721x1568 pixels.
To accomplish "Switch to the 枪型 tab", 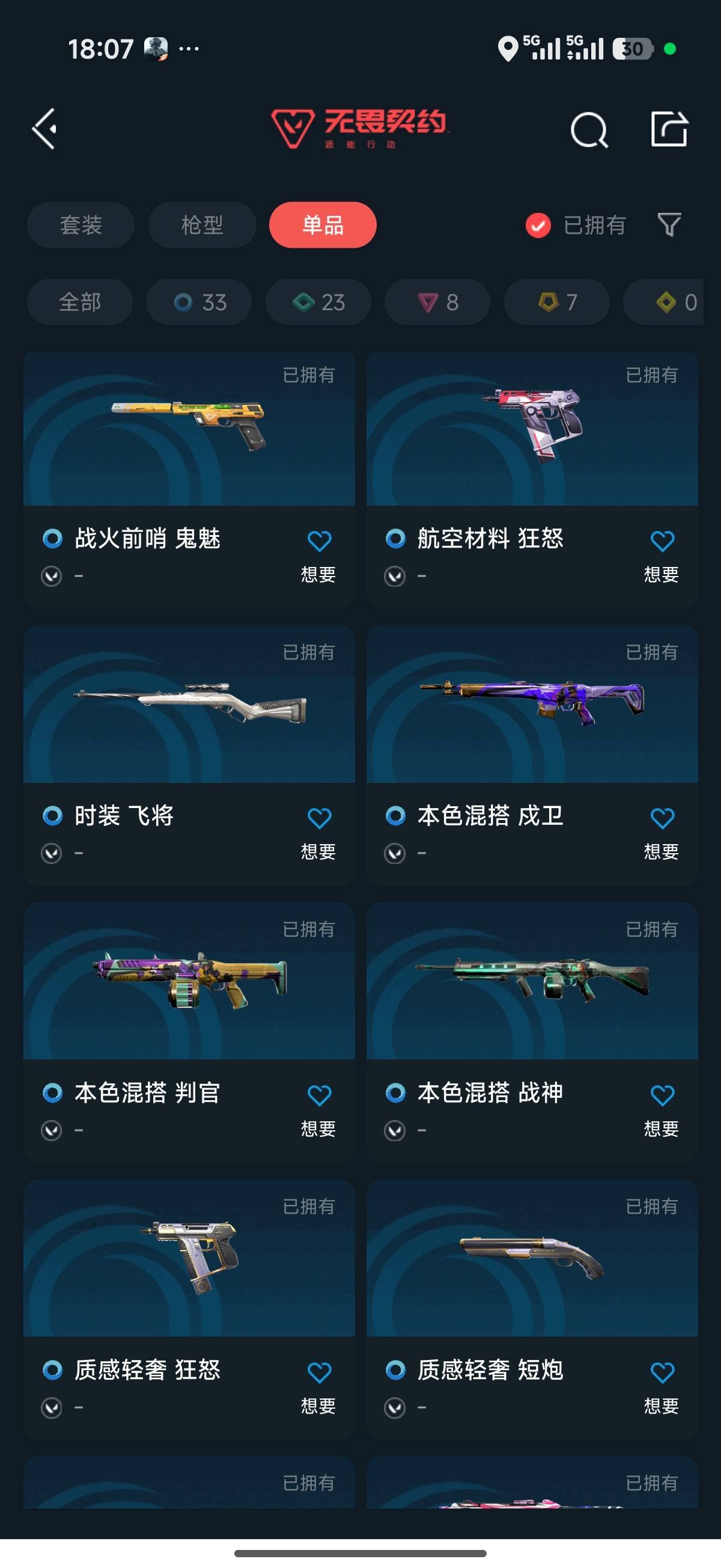I will [202, 225].
